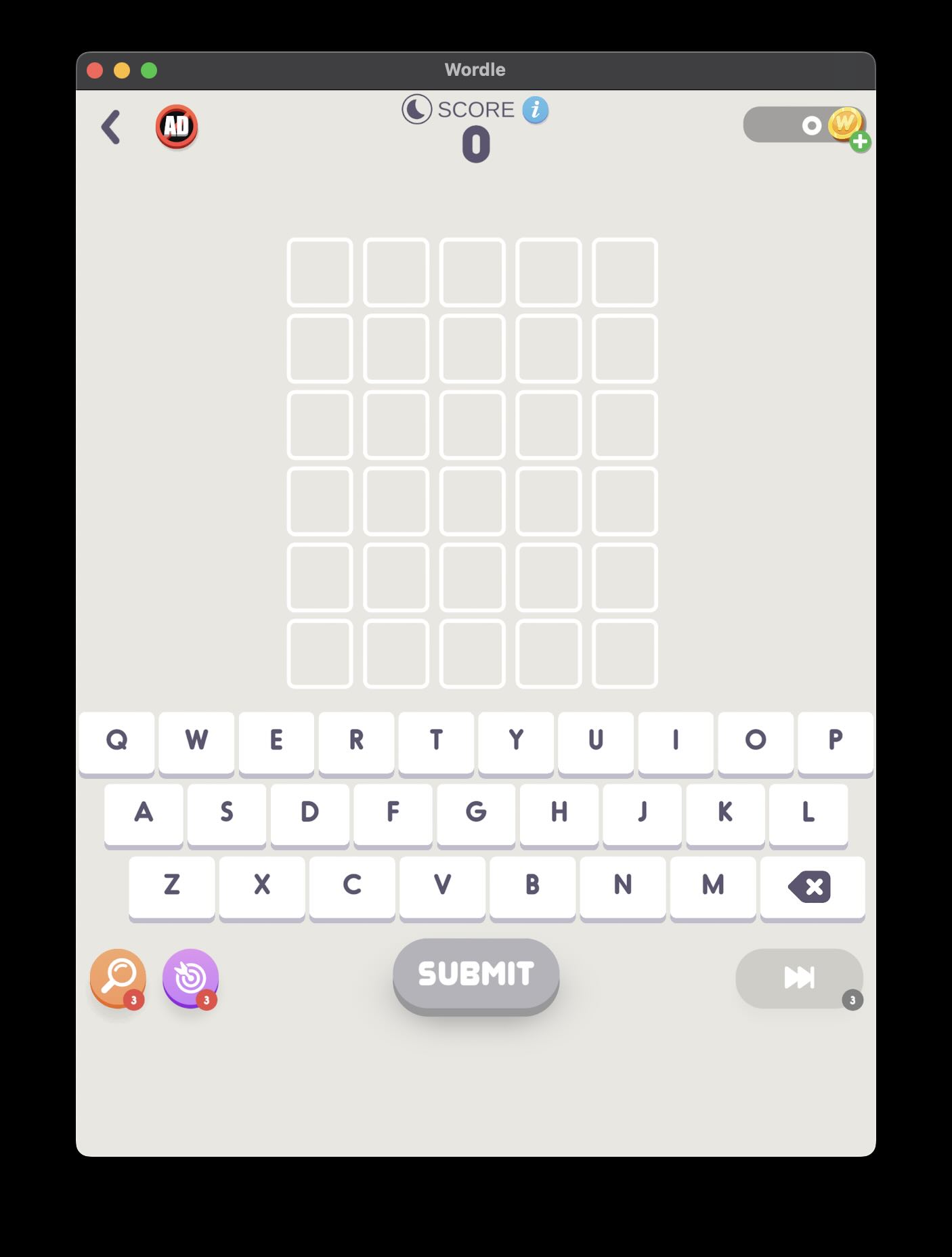The width and height of the screenshot is (952, 1257).
Task: Enter the letter G
Action: click(x=476, y=812)
